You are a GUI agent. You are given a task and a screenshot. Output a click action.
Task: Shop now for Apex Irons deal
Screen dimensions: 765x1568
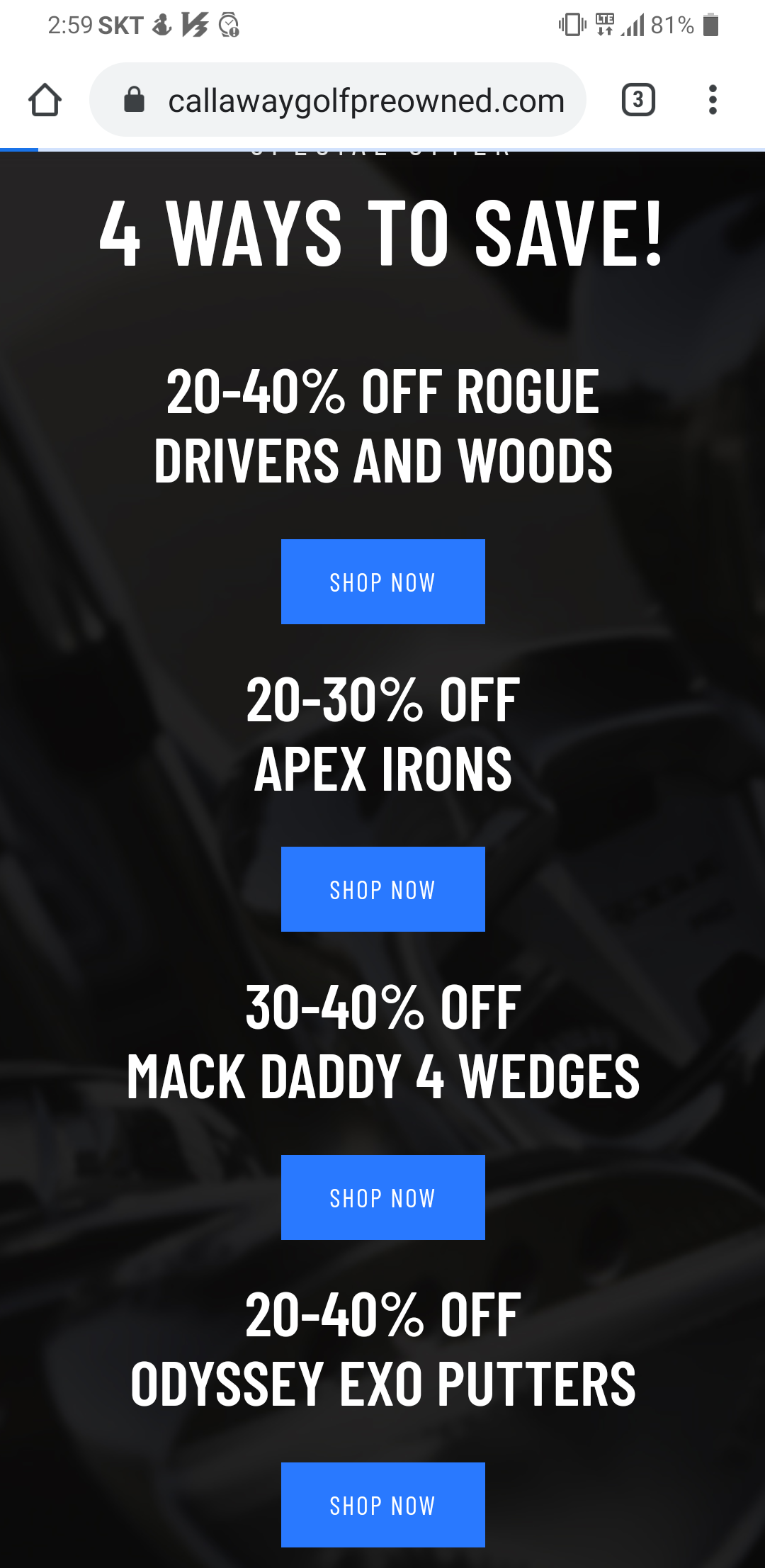point(382,889)
